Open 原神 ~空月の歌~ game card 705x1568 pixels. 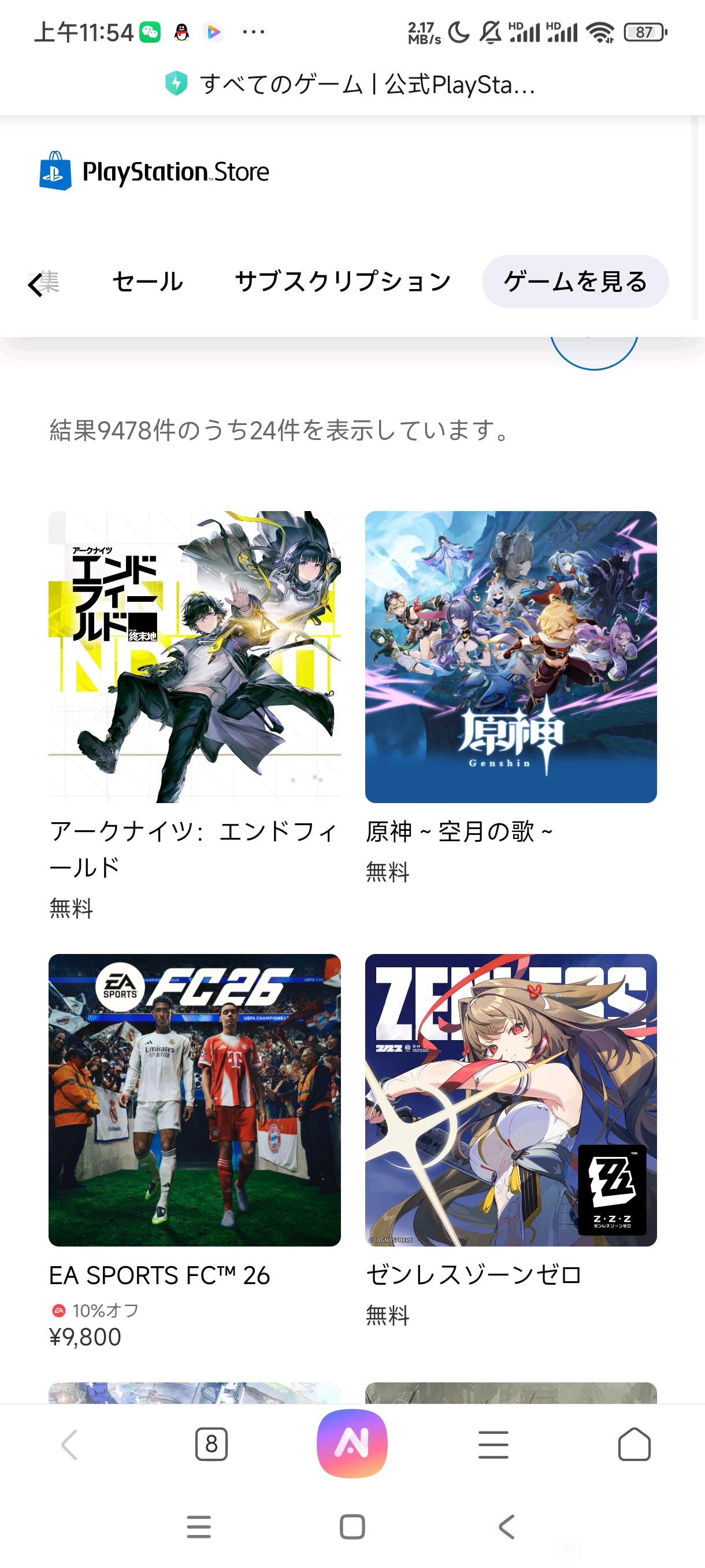(510, 657)
